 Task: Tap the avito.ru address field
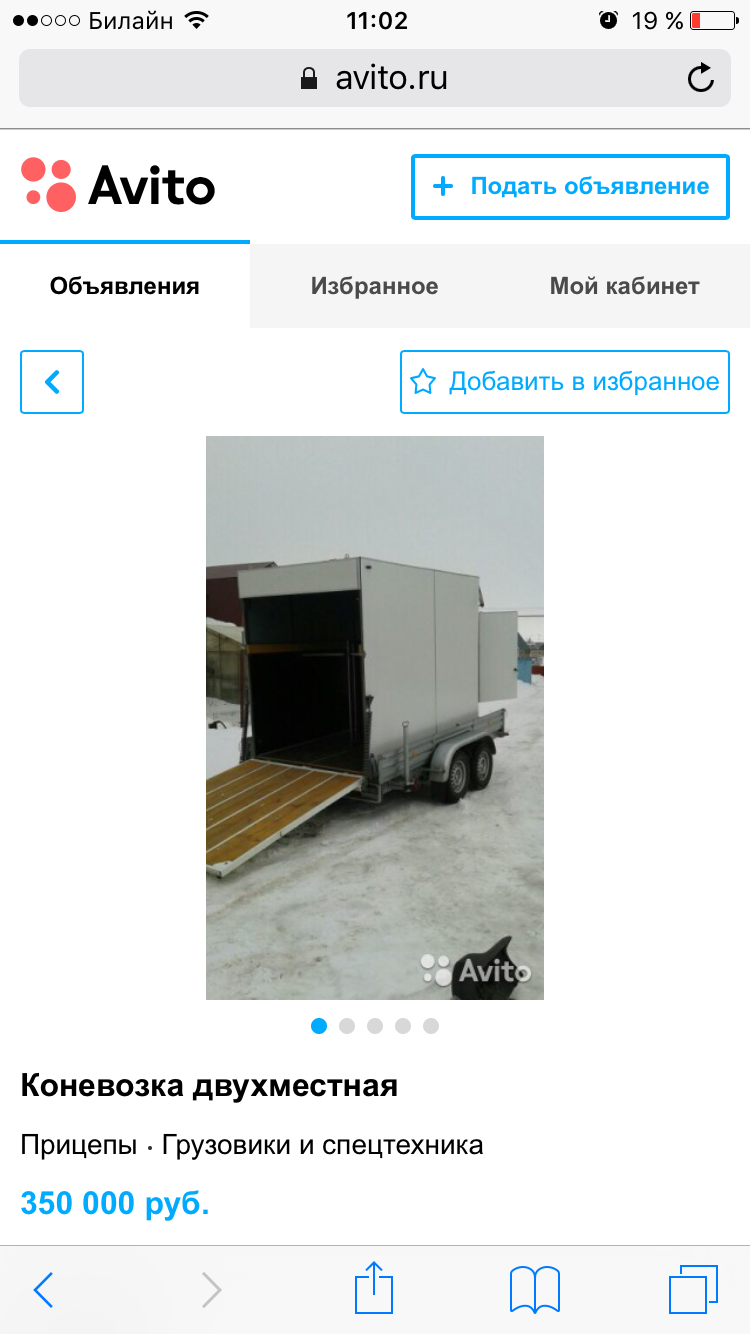click(375, 78)
